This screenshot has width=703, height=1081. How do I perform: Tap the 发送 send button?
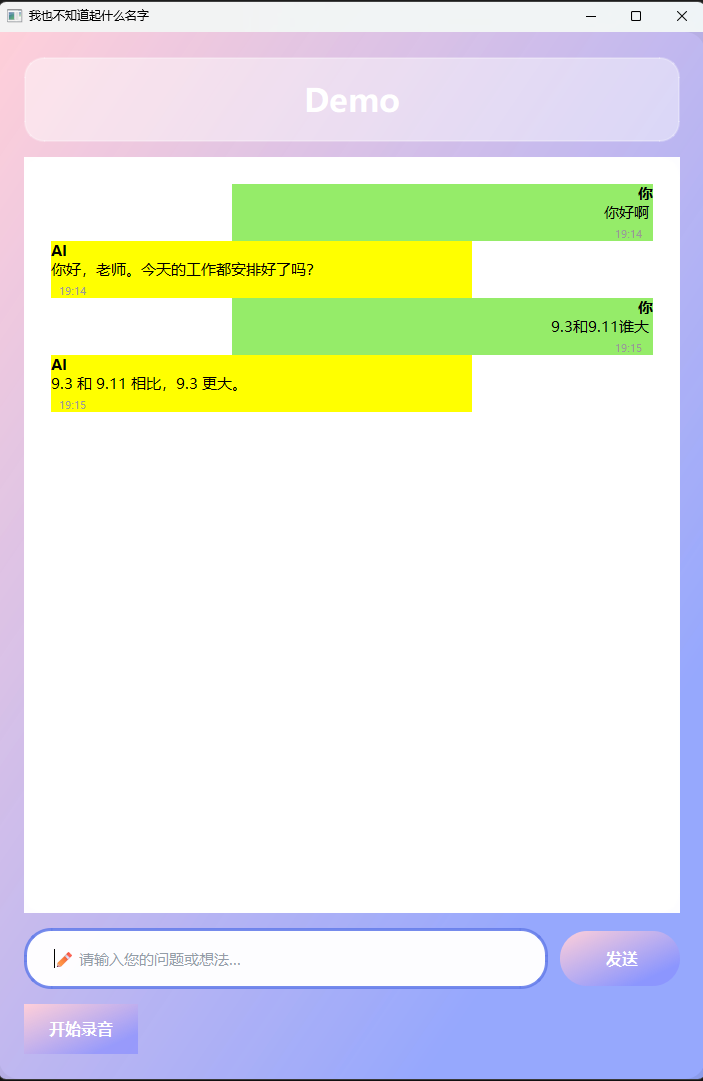pos(620,959)
